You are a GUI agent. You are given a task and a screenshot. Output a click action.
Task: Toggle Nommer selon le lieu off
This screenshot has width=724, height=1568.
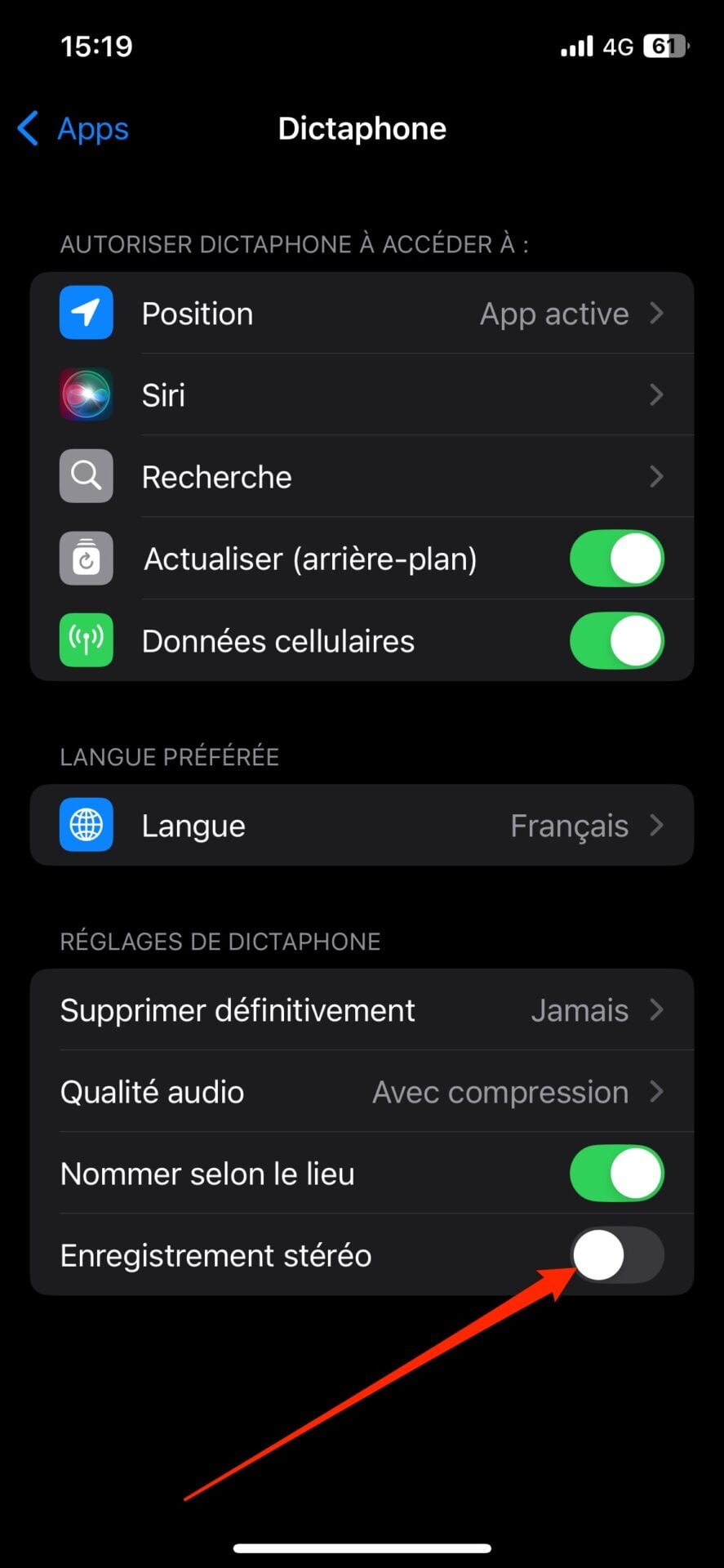(616, 1174)
